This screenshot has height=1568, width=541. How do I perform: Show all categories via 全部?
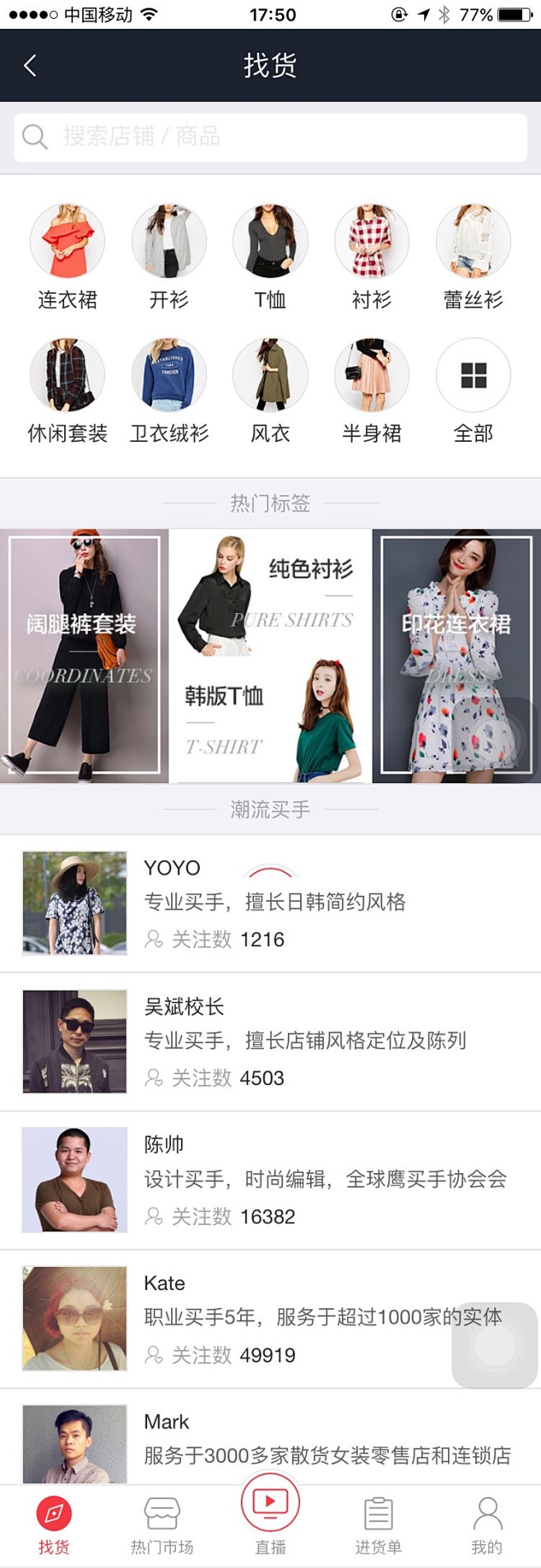(x=474, y=391)
